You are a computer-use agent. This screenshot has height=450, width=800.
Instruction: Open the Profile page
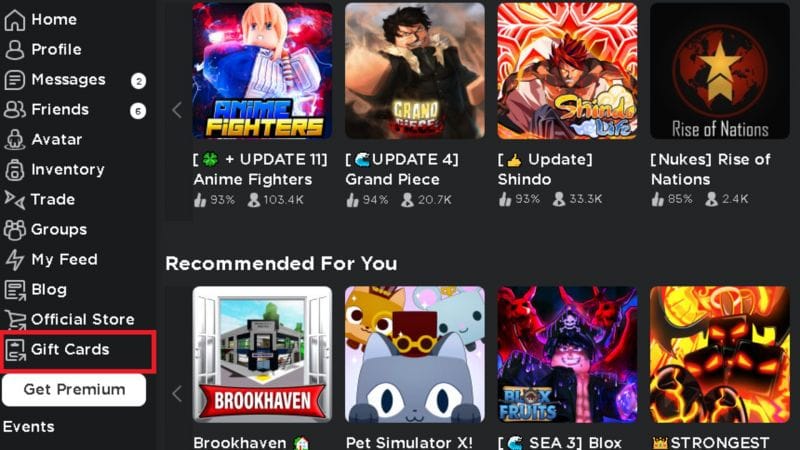55,49
